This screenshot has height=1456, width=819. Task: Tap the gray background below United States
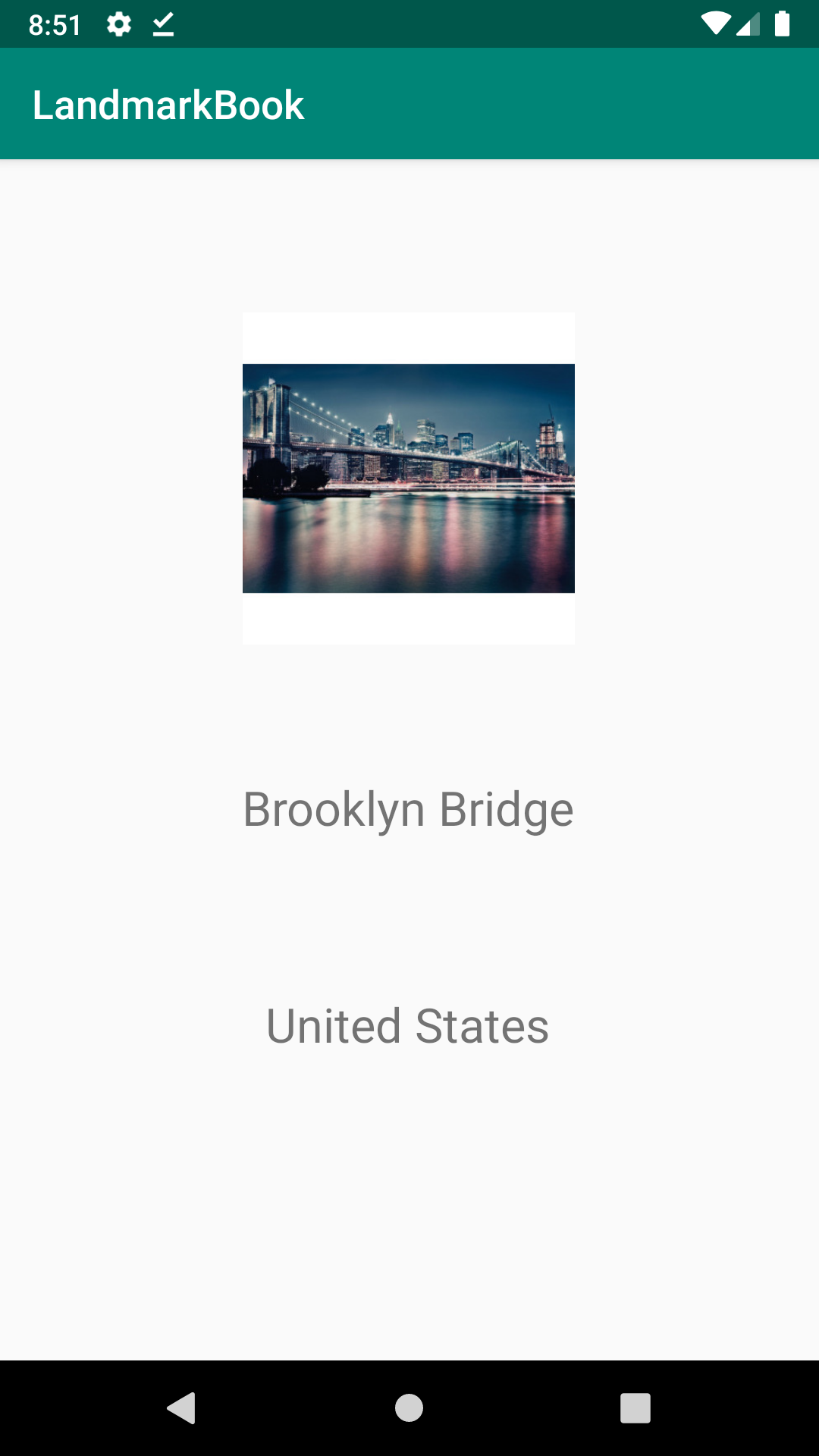[409, 1175]
